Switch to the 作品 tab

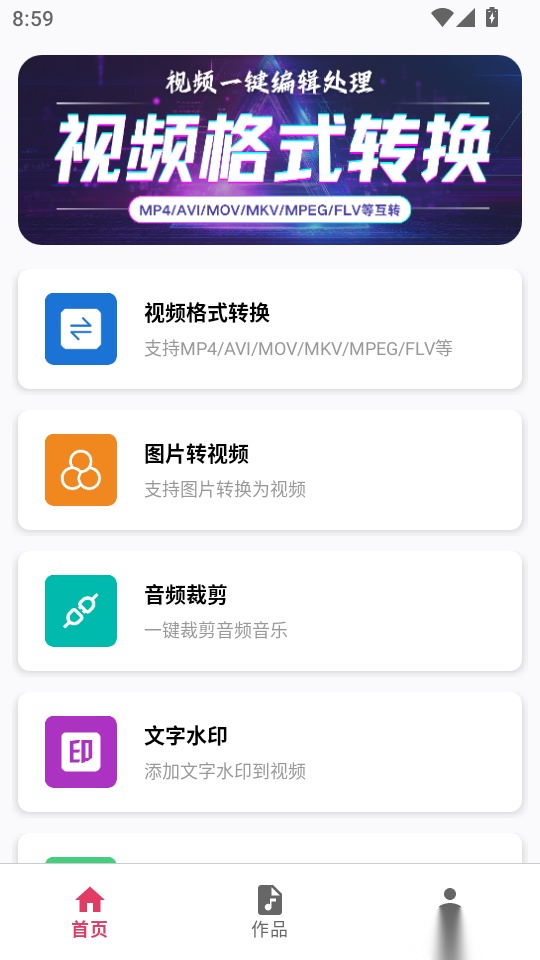pos(269,912)
